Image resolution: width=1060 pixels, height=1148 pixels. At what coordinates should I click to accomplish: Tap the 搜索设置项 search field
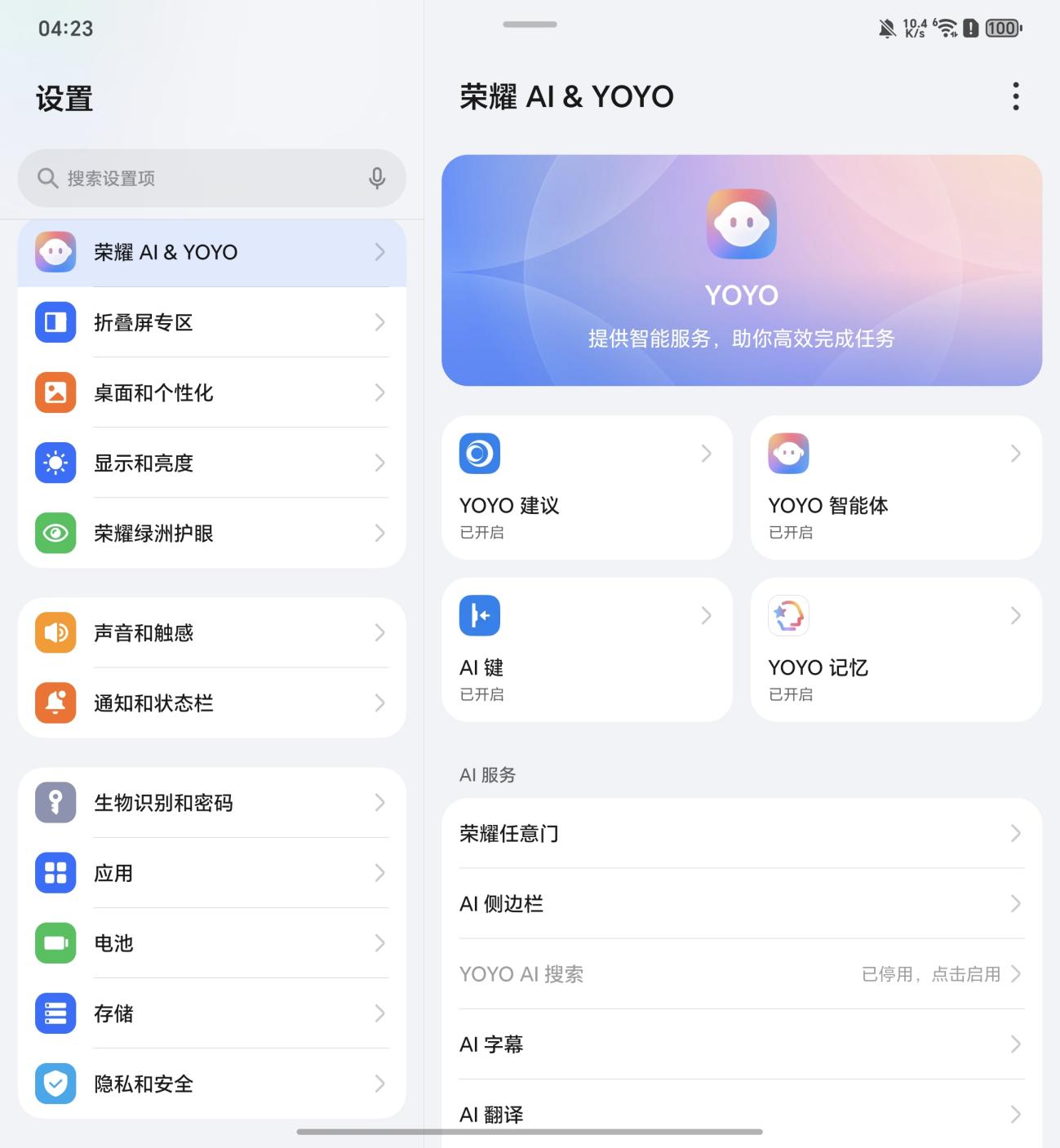(196, 178)
